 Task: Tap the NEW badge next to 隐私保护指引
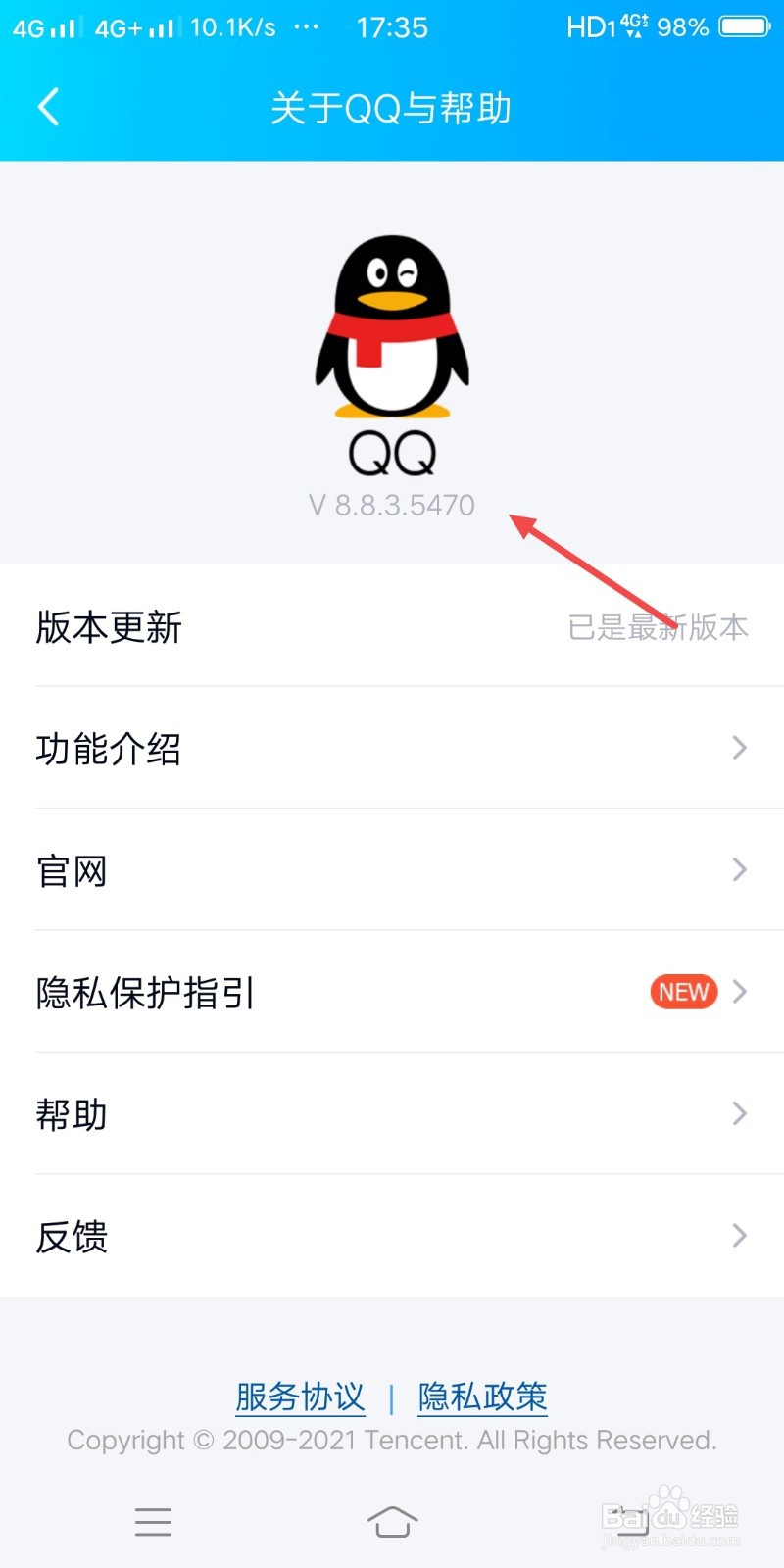[x=682, y=992]
